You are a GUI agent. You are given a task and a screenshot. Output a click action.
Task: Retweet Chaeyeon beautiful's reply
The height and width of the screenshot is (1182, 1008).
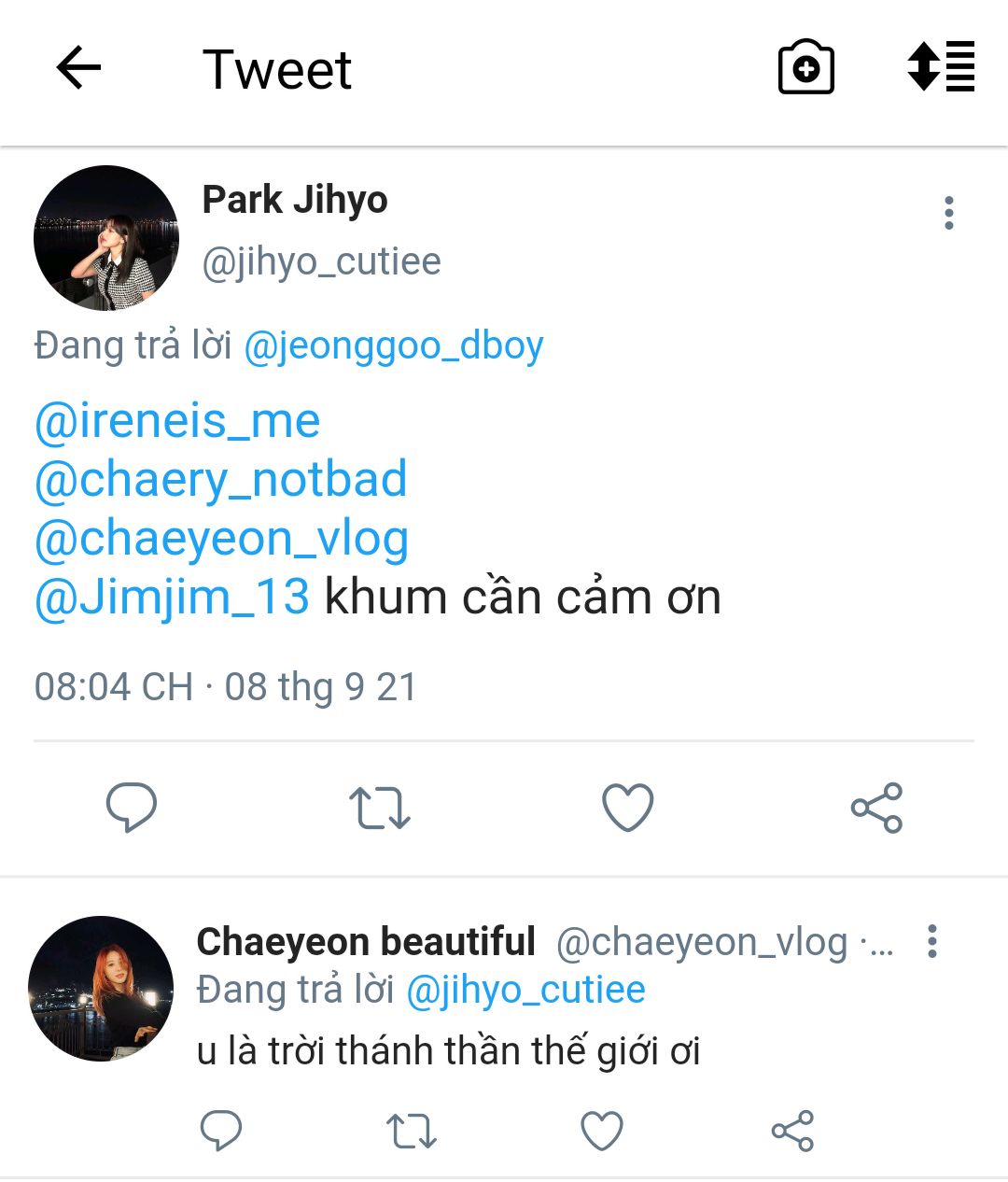(412, 1132)
